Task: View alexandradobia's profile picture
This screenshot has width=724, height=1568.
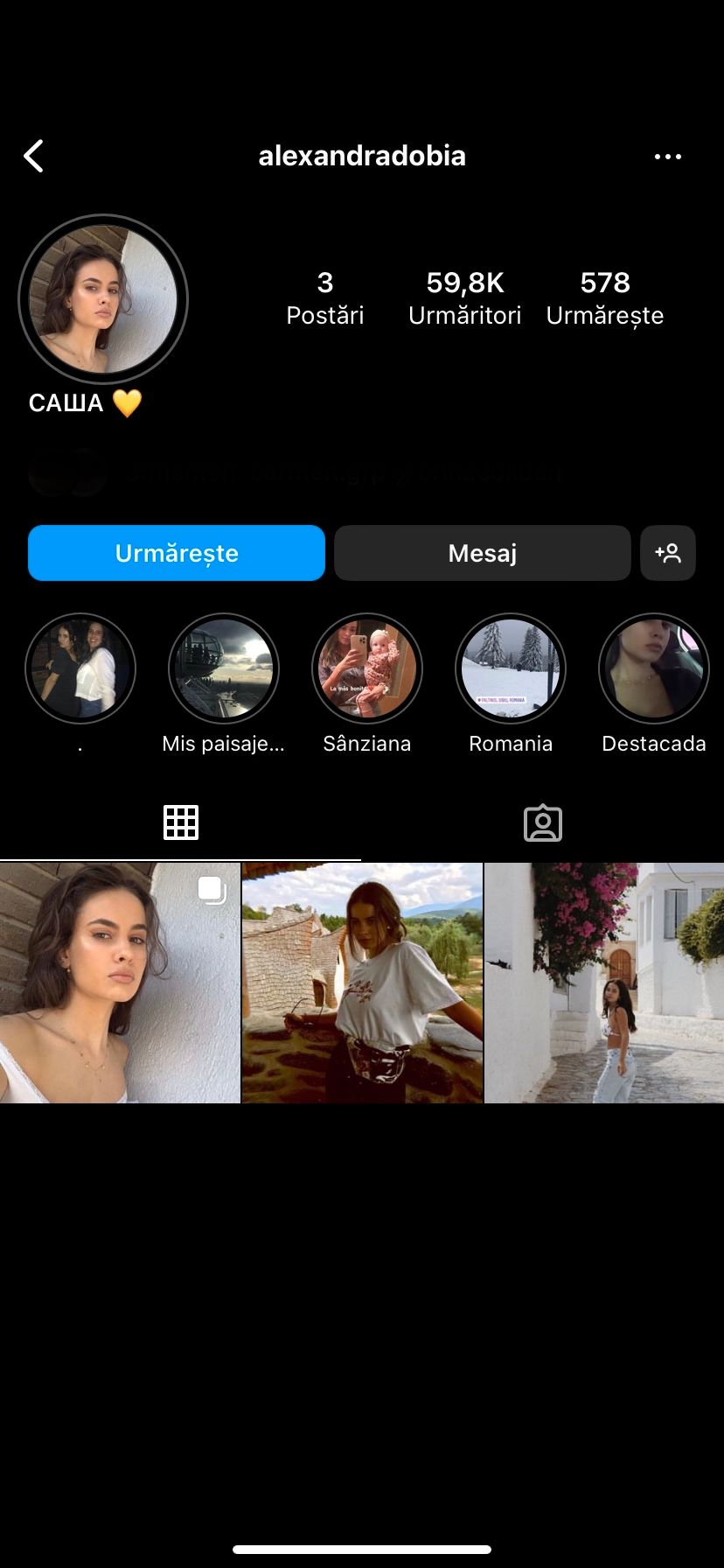Action: pyautogui.click(x=103, y=299)
